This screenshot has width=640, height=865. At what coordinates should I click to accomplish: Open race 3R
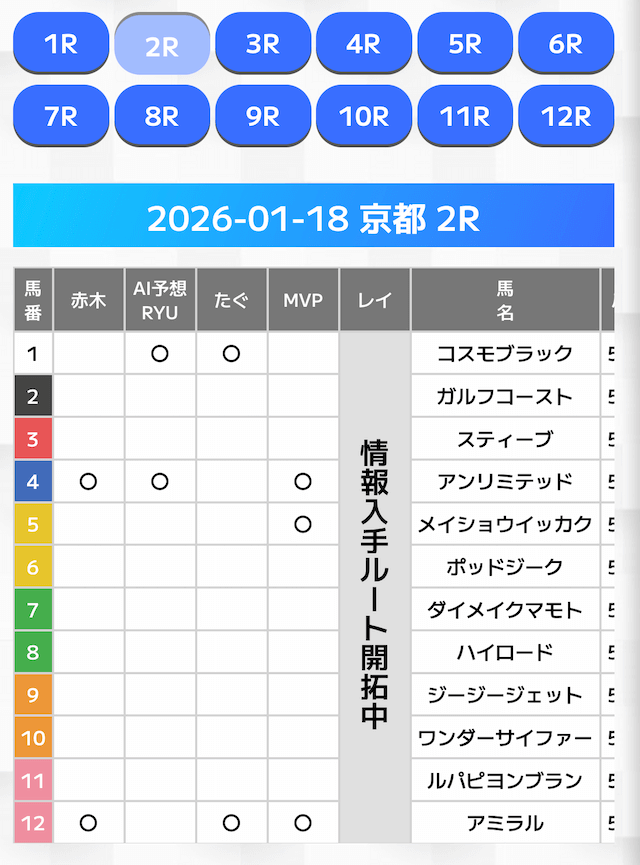tap(263, 43)
